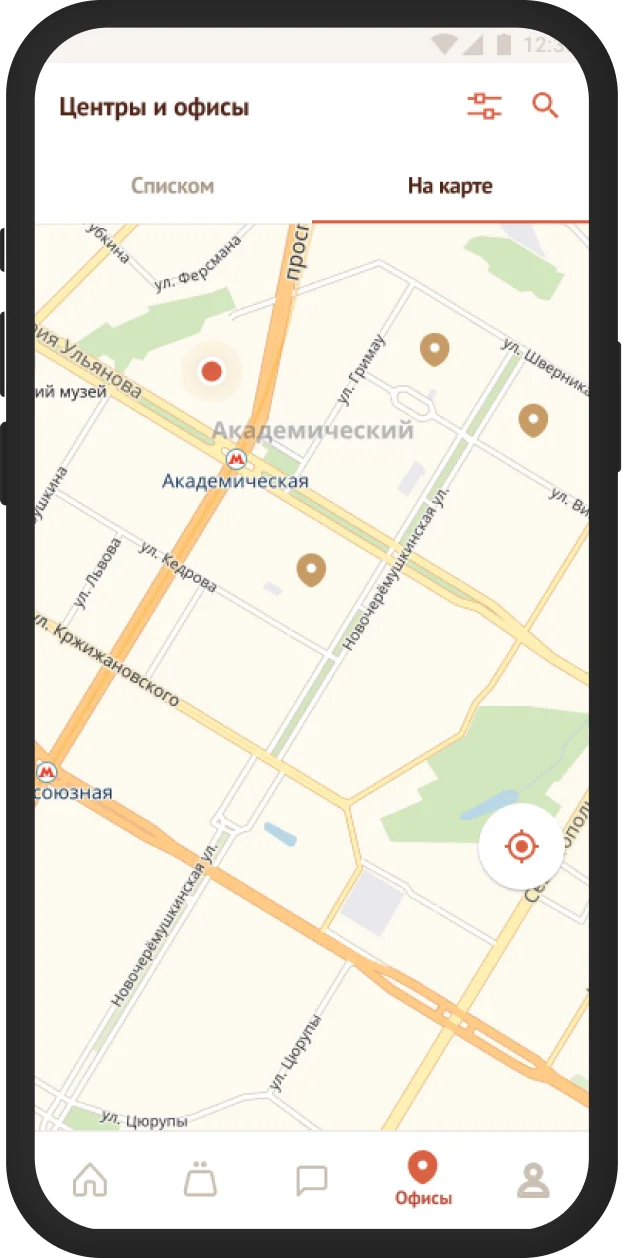This screenshot has width=624, height=1258.
Task: Tap office pin below ул. Шверника
Action: [533, 420]
